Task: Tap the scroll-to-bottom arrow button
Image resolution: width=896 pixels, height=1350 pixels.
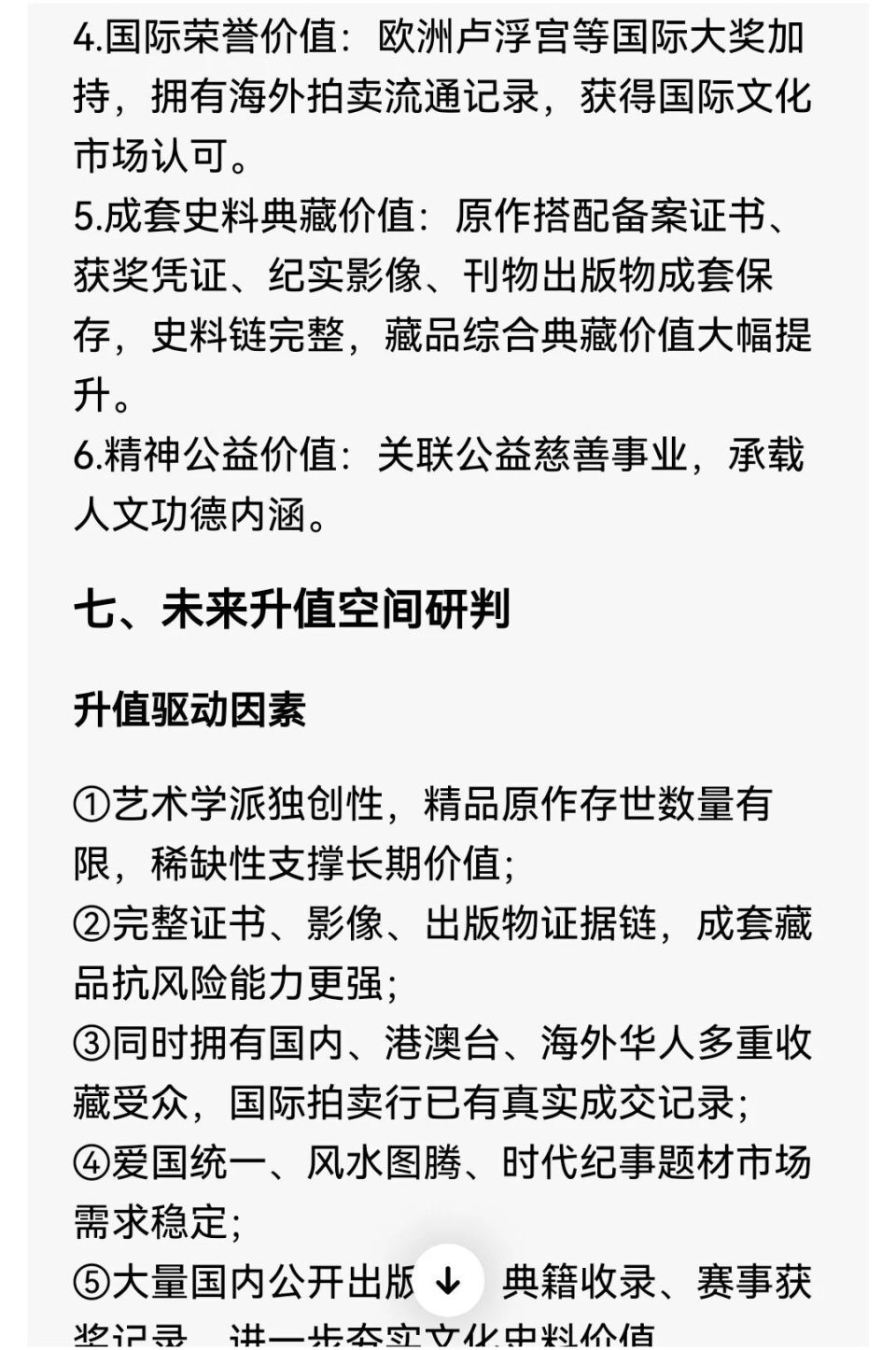Action: click(448, 1282)
